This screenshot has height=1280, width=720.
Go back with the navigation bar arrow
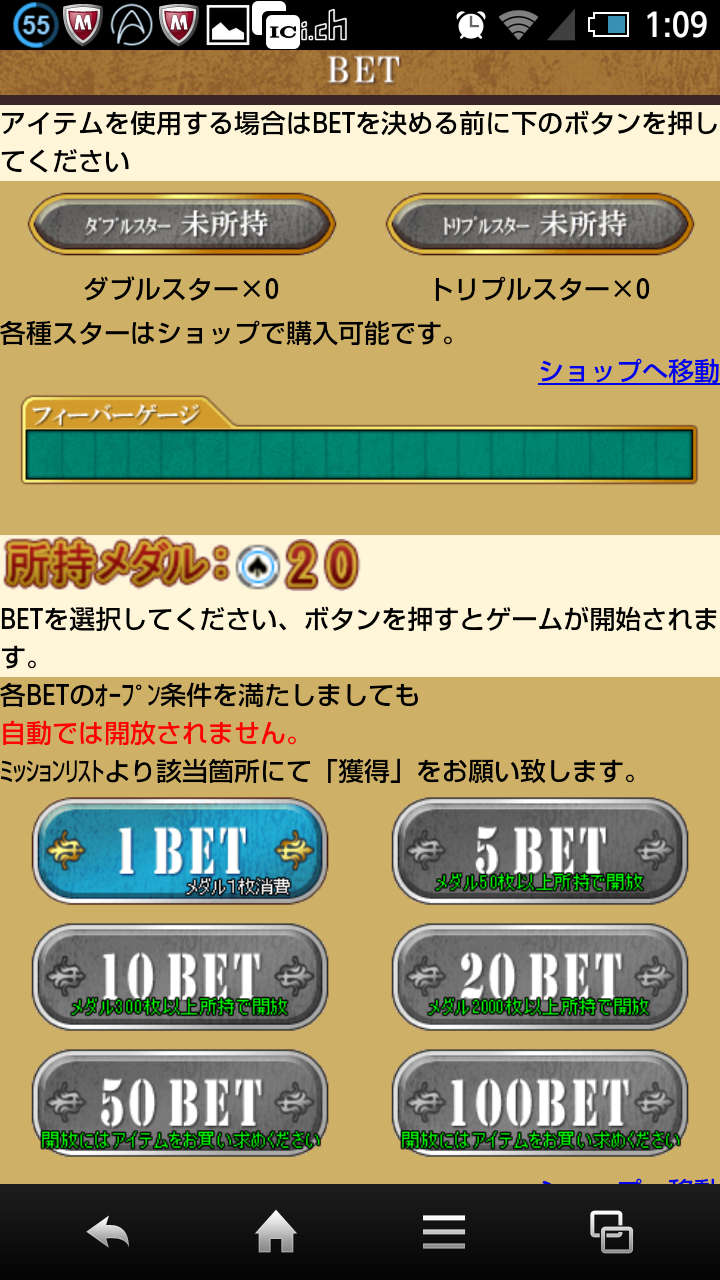[x=108, y=1232]
